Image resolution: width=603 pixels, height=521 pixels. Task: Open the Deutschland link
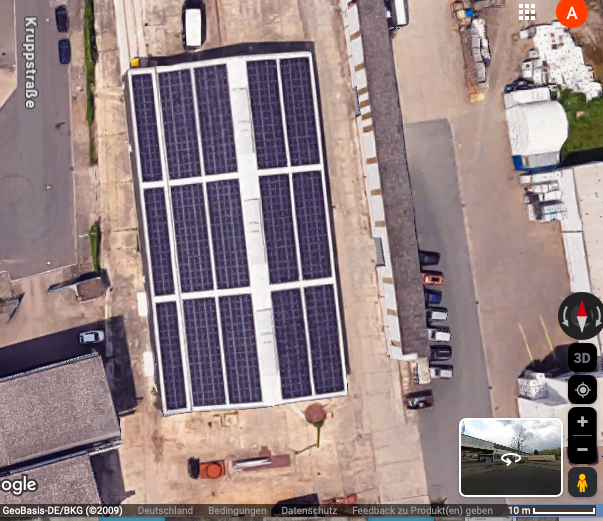pos(165,511)
